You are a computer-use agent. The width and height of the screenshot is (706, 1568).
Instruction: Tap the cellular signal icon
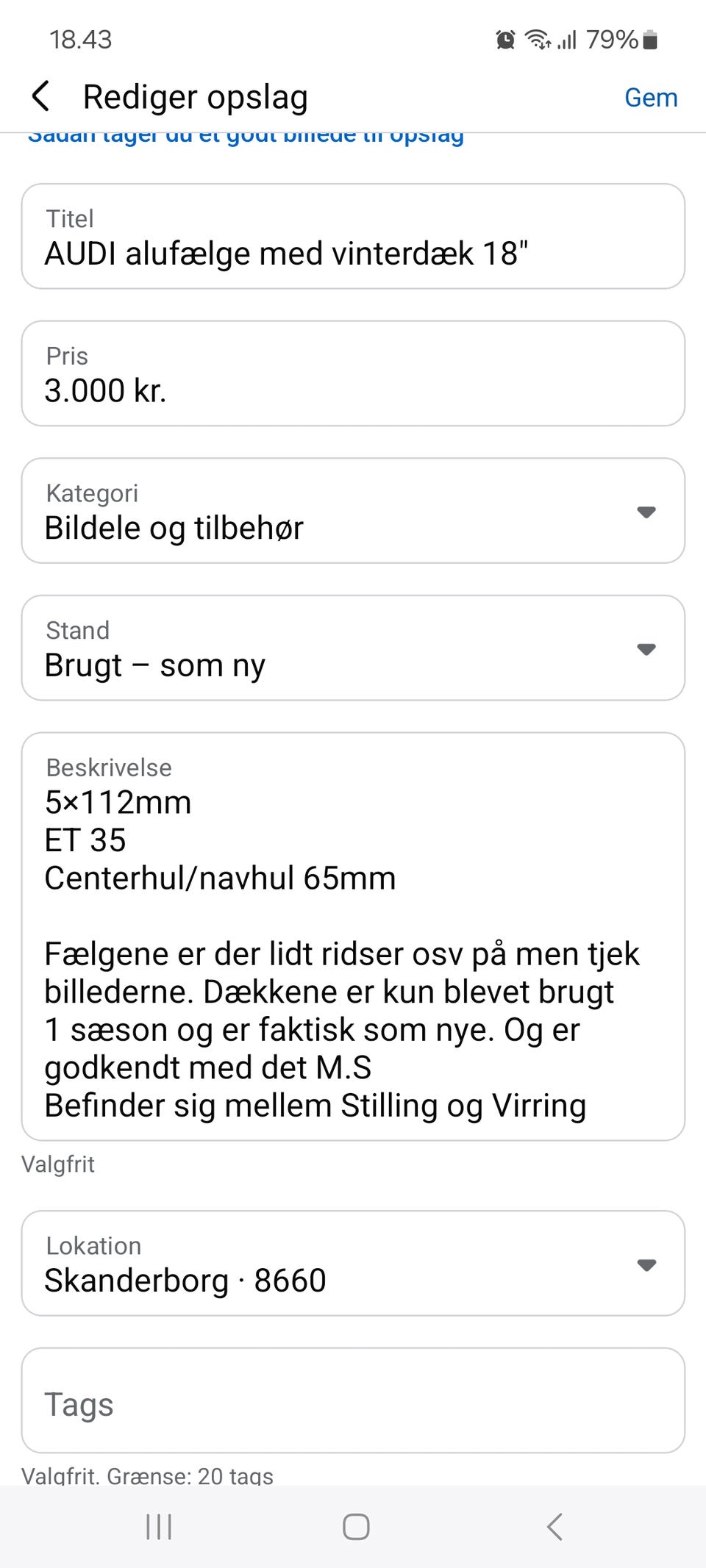[x=567, y=40]
